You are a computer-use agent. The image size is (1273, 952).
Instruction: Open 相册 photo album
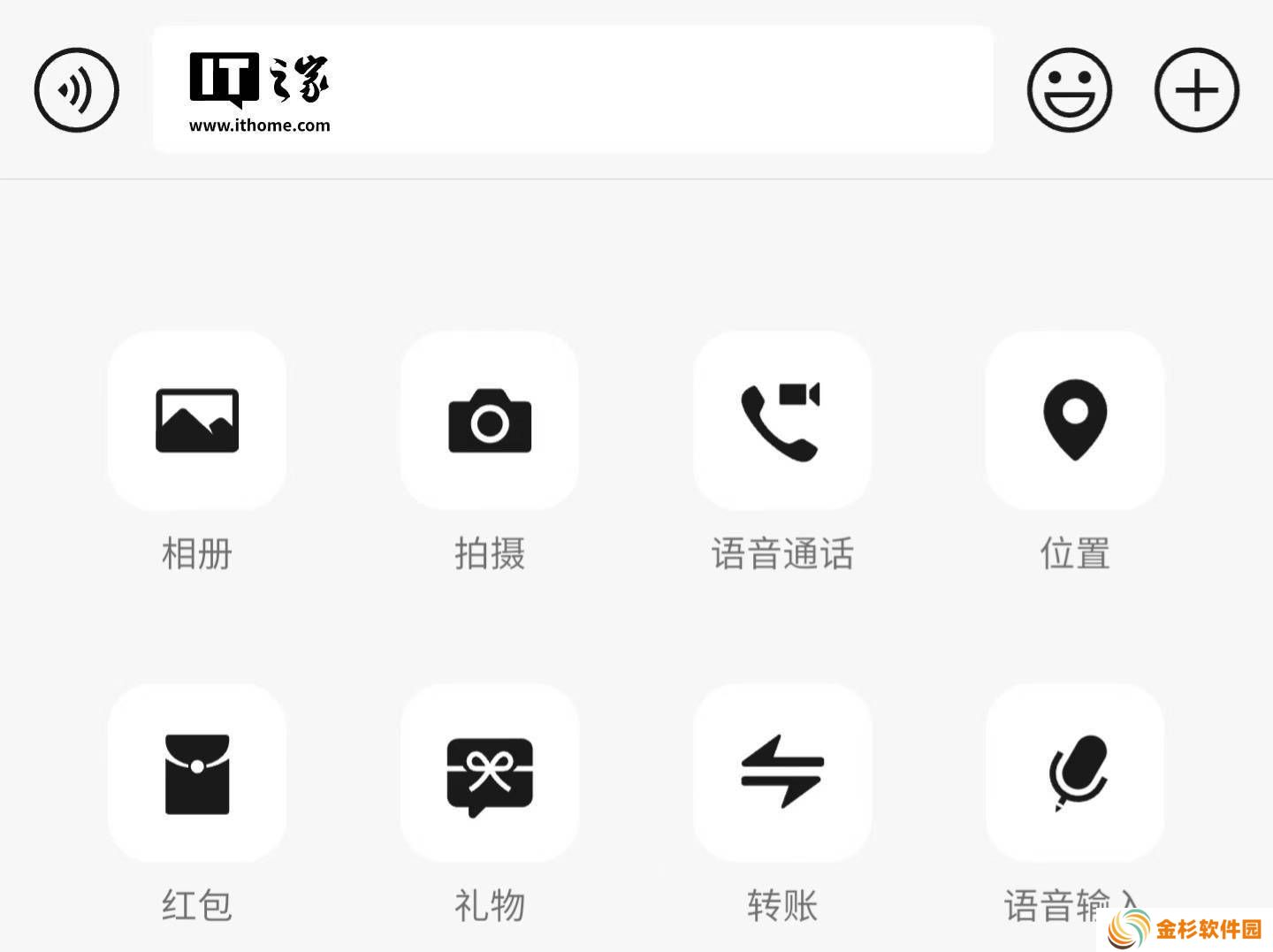click(x=197, y=421)
